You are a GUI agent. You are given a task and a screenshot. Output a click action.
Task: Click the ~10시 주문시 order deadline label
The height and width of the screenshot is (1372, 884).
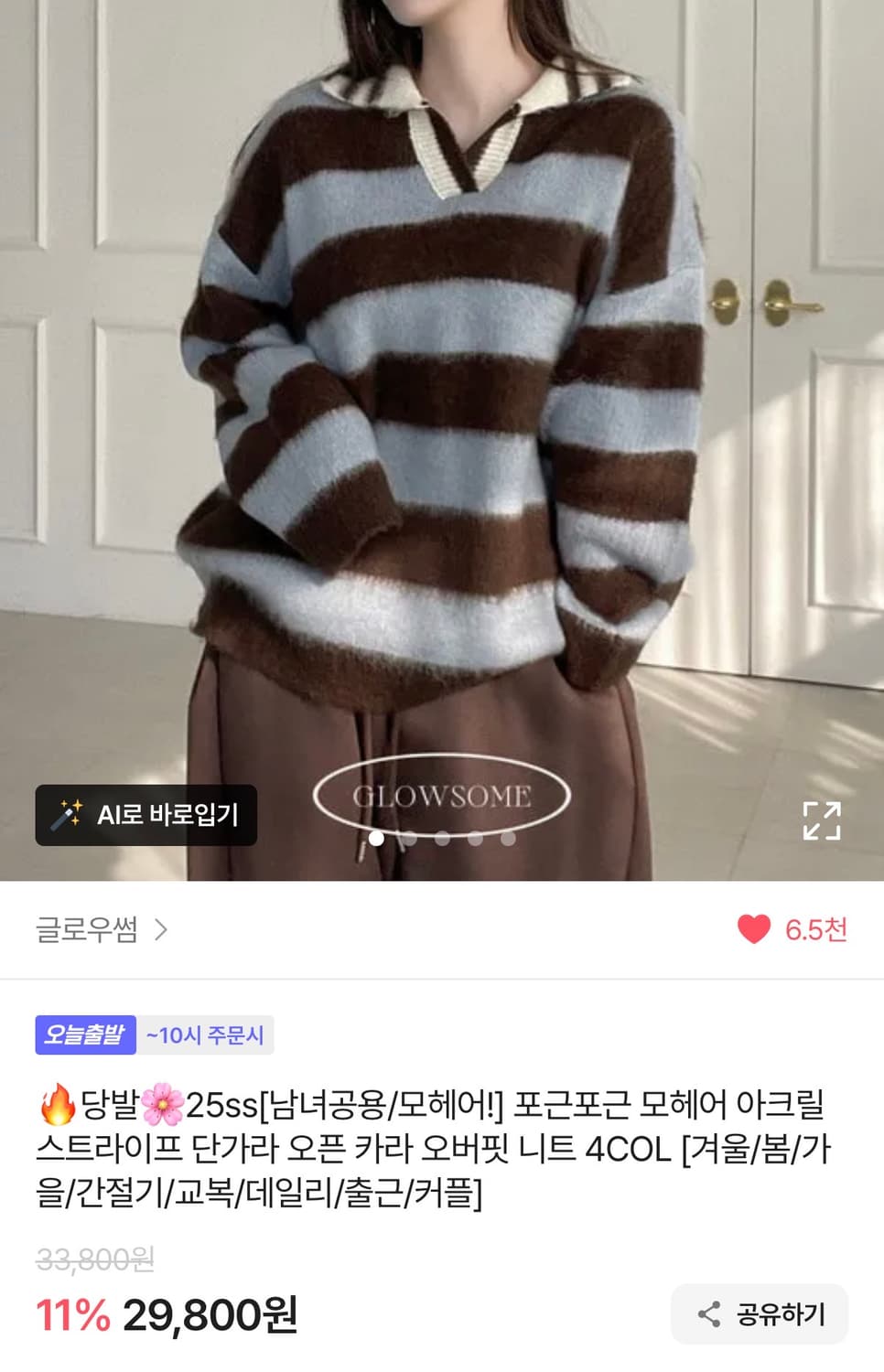point(206,1036)
